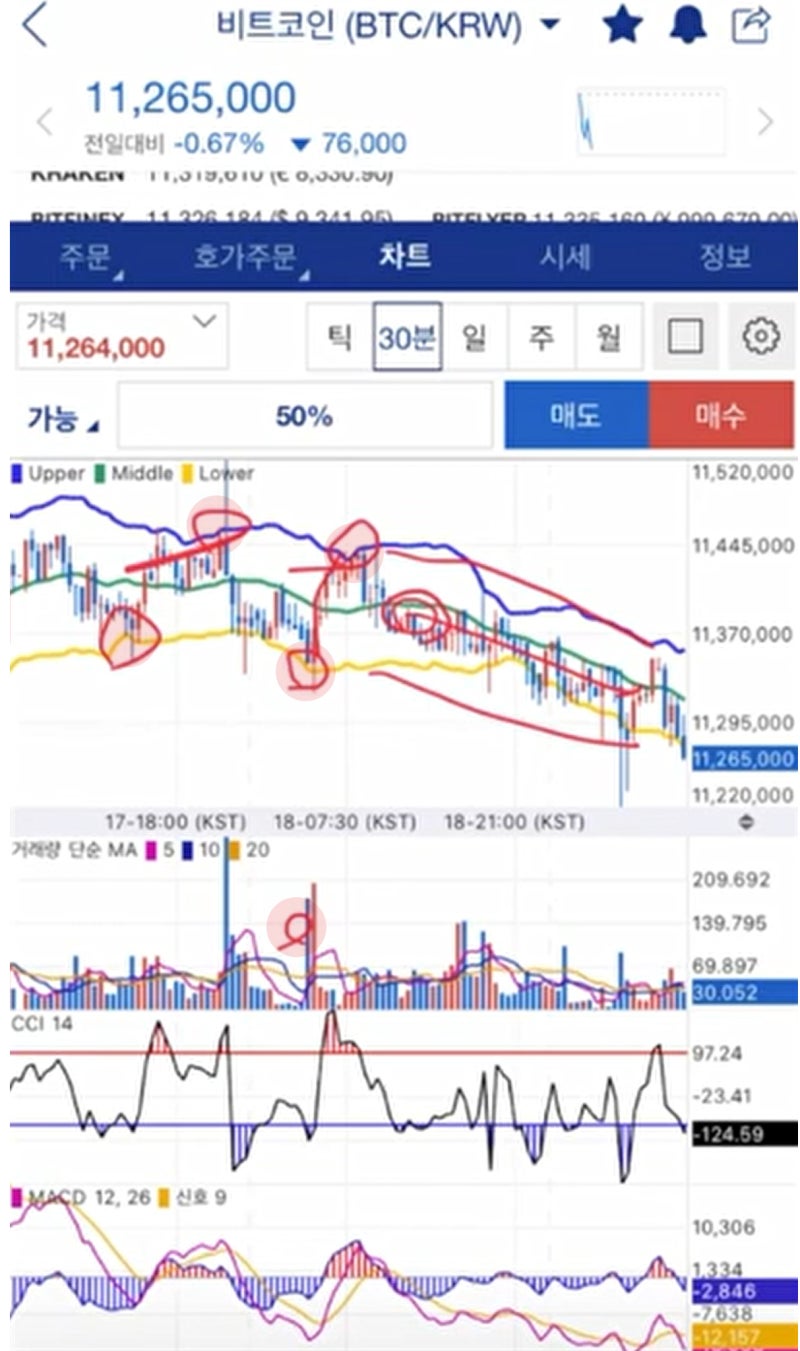Go back using the top-left arrow
The image size is (800, 1351).
35,25
